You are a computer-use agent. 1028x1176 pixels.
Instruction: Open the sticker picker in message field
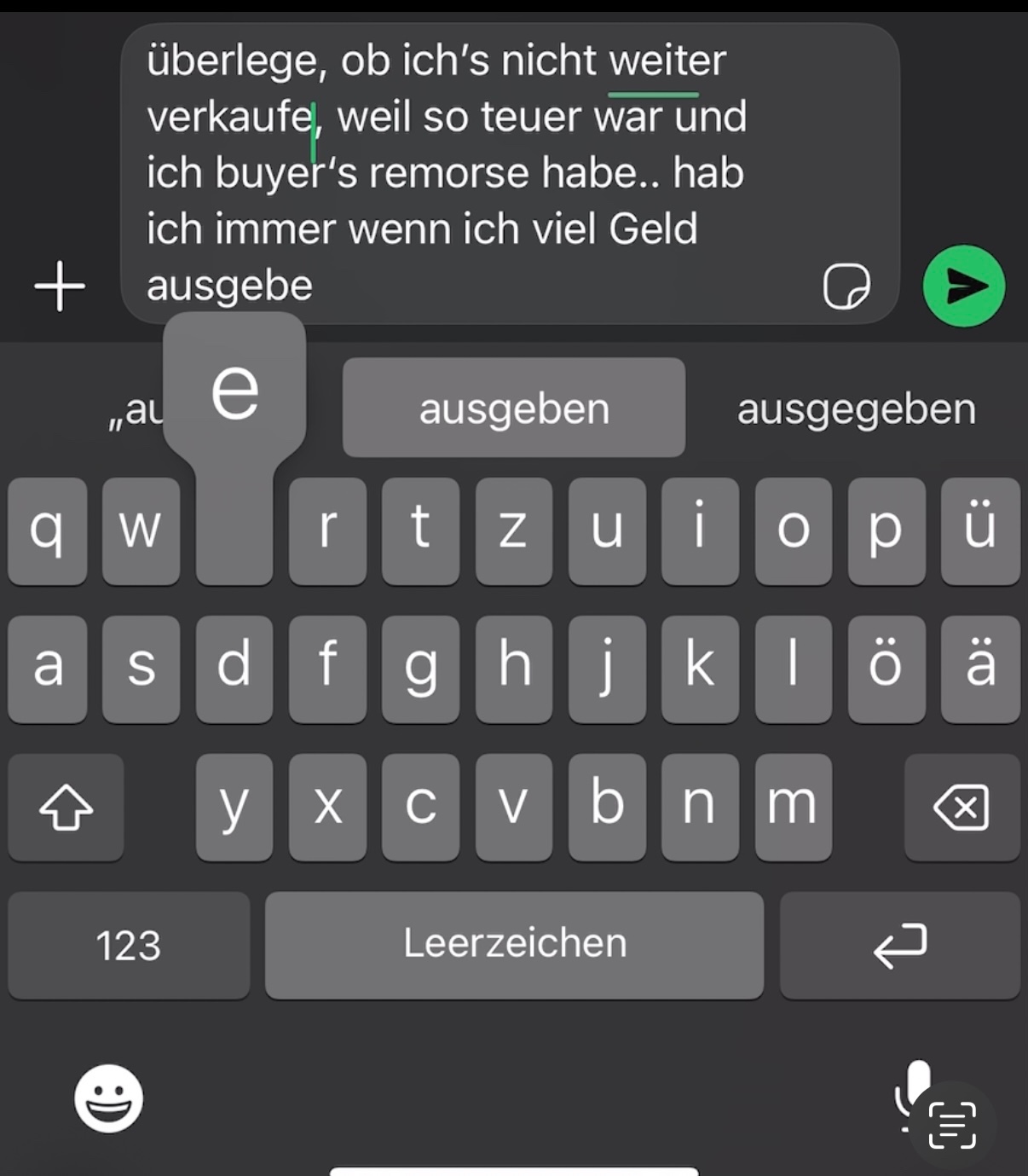coord(846,286)
